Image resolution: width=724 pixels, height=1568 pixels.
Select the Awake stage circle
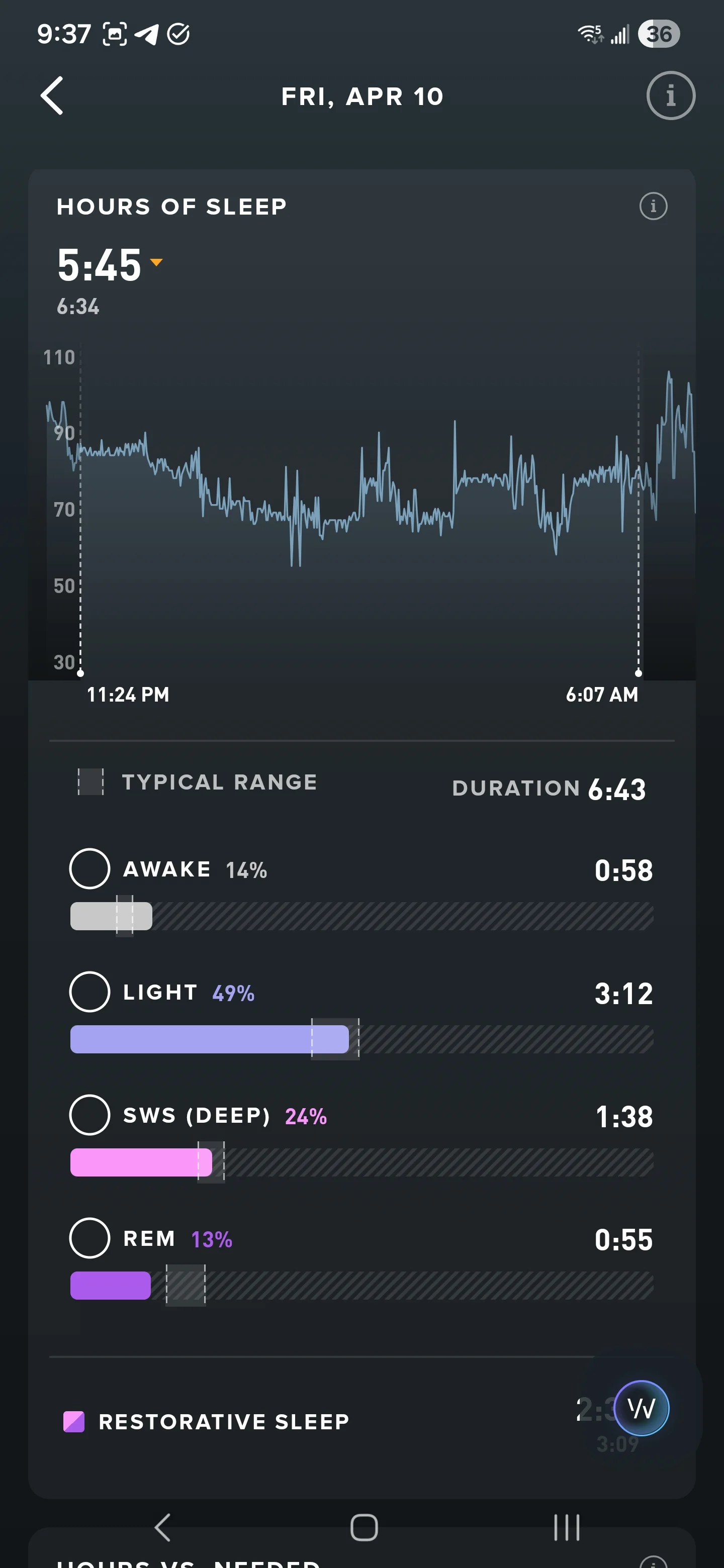point(89,868)
